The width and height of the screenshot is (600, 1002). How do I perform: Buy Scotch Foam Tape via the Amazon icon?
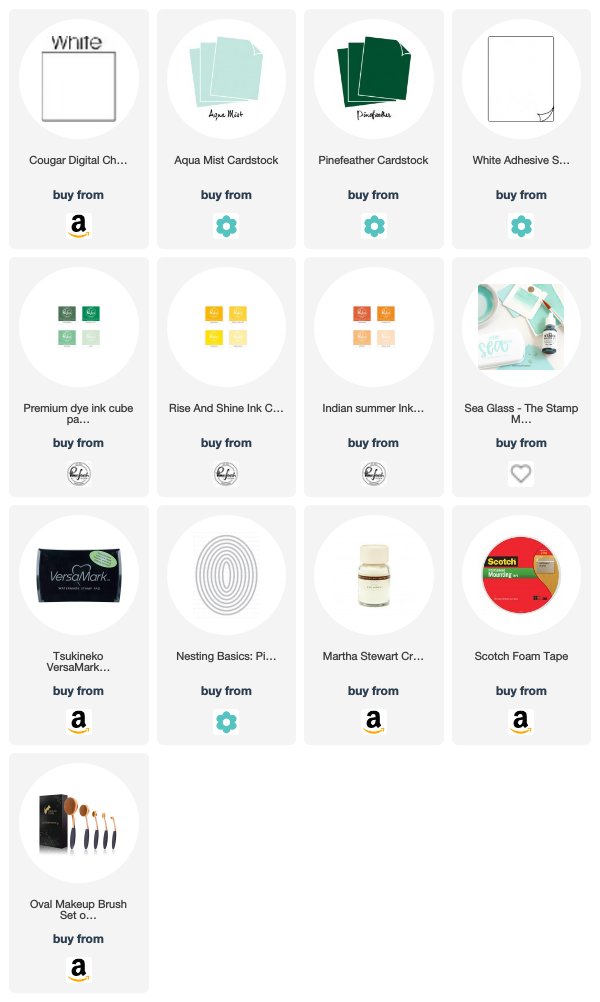point(520,722)
